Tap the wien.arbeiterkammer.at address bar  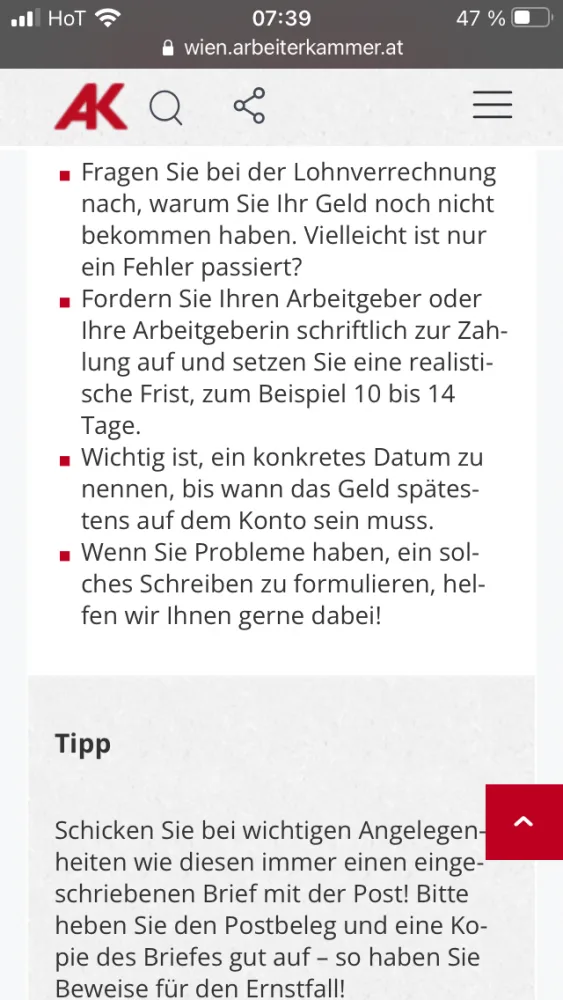[x=283, y=48]
